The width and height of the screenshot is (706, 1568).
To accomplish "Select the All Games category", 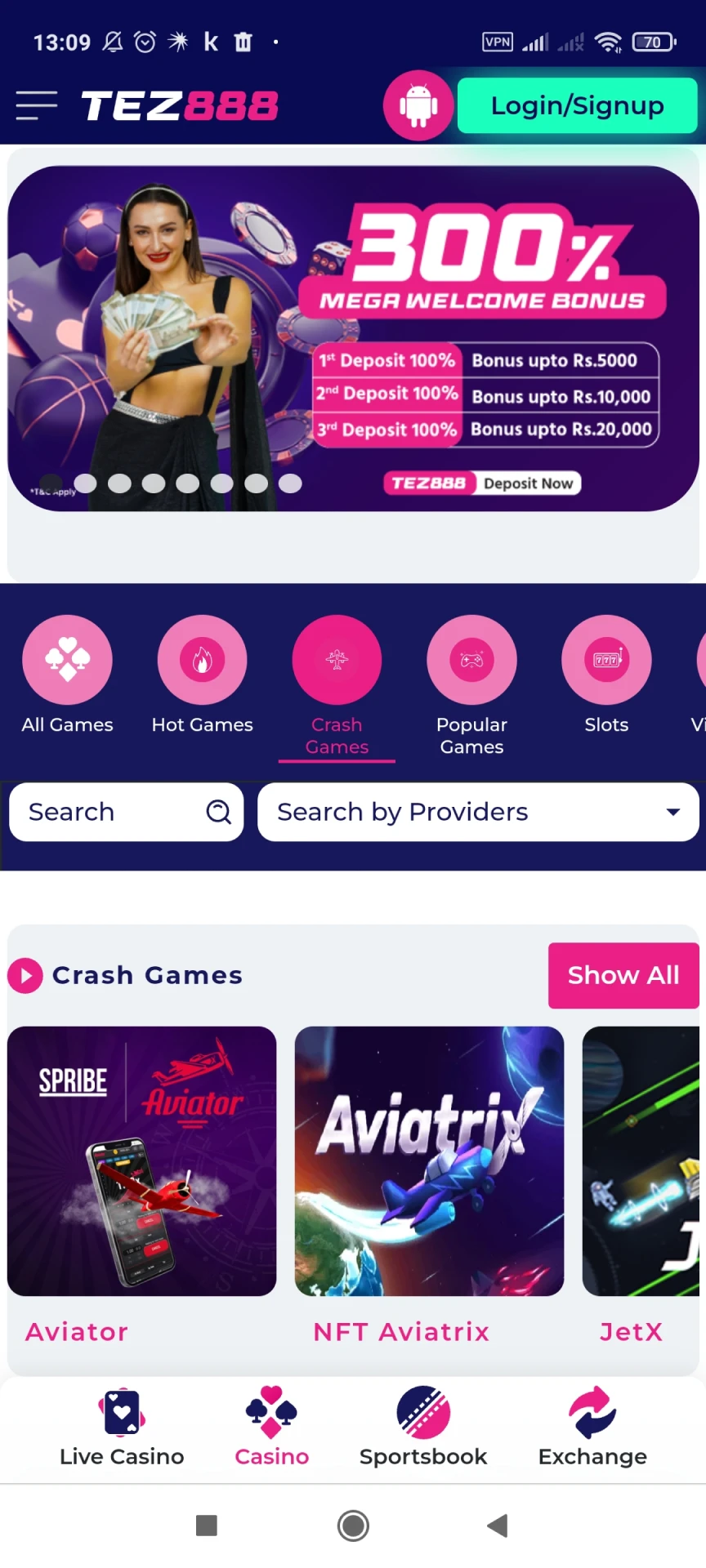I will 67,660.
